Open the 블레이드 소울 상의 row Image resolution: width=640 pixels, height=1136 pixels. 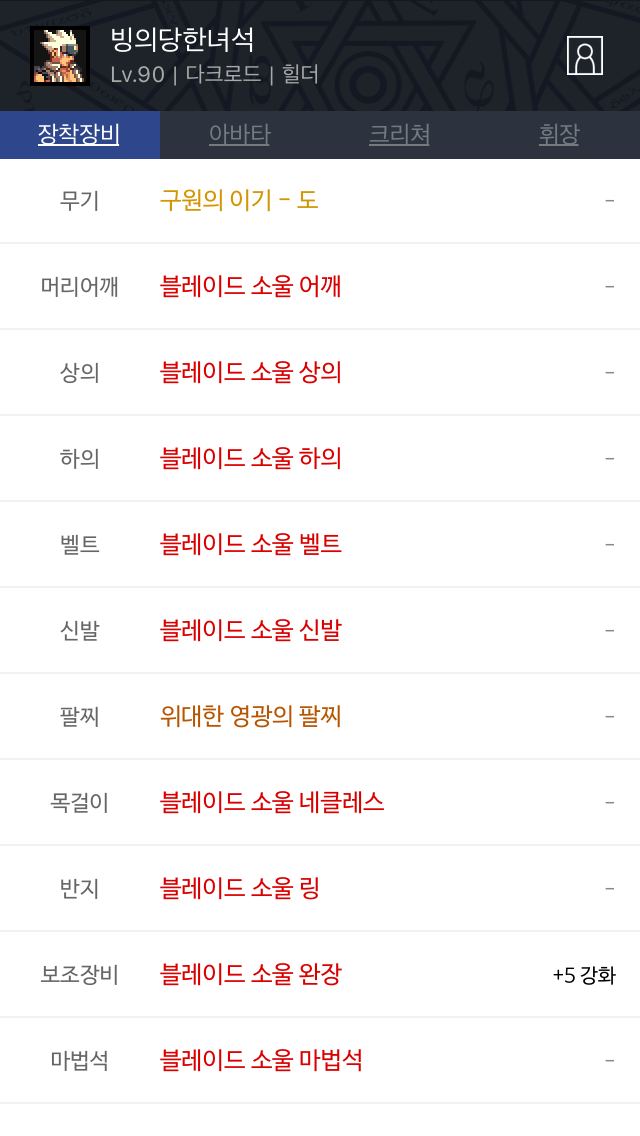(x=251, y=372)
